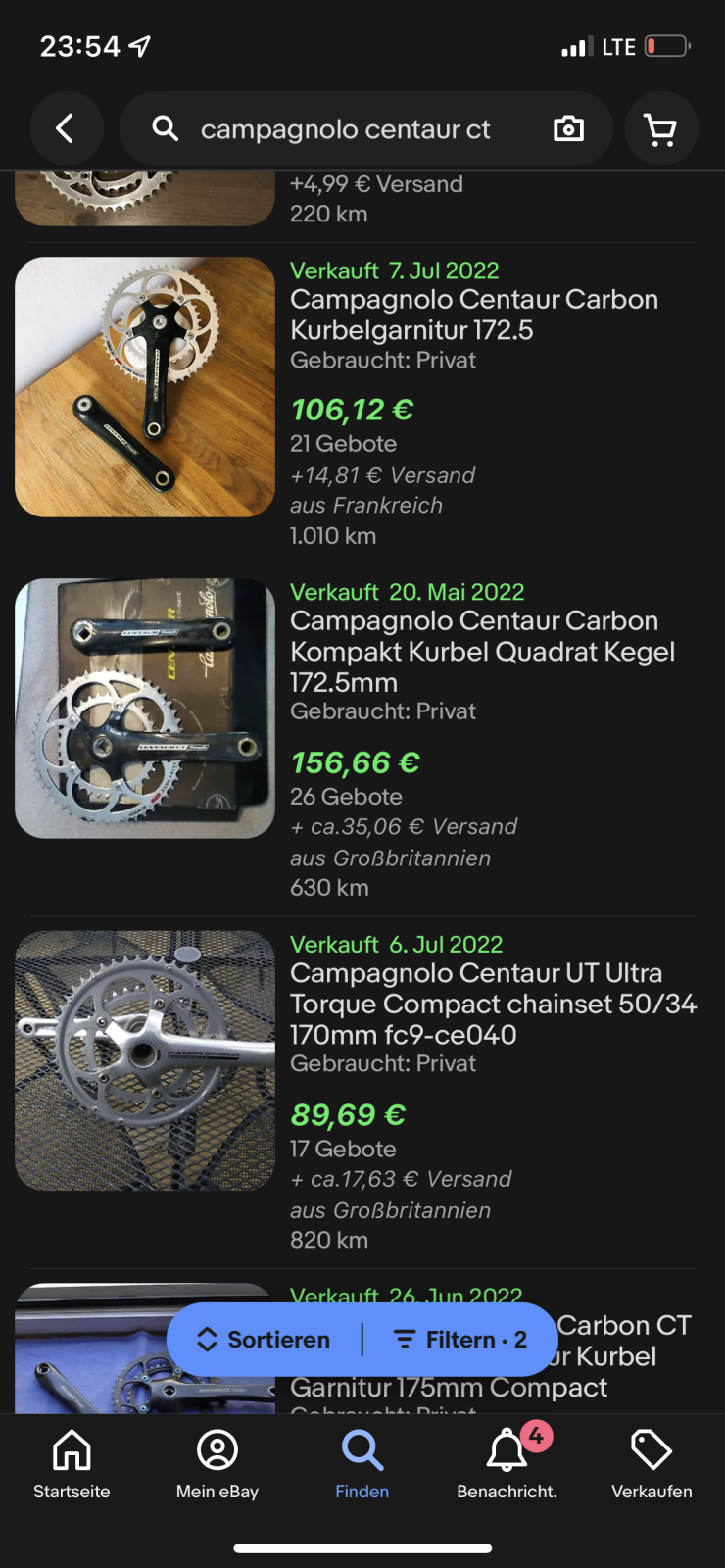The width and height of the screenshot is (725, 1568).
Task: Open the Centaur UT Ultra Torque listing
Action: [x=493, y=1004]
